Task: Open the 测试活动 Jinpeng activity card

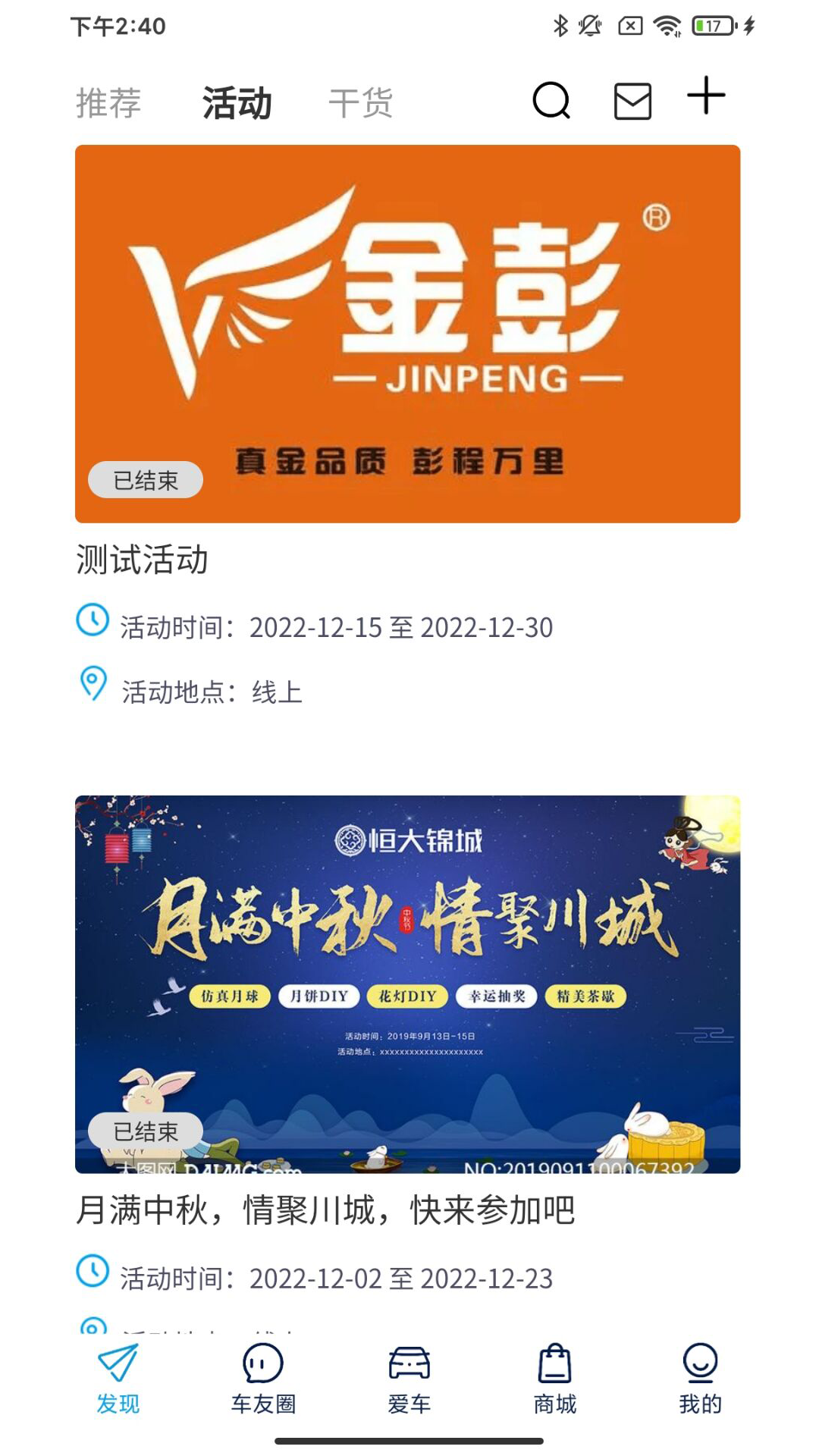Action: (x=407, y=334)
